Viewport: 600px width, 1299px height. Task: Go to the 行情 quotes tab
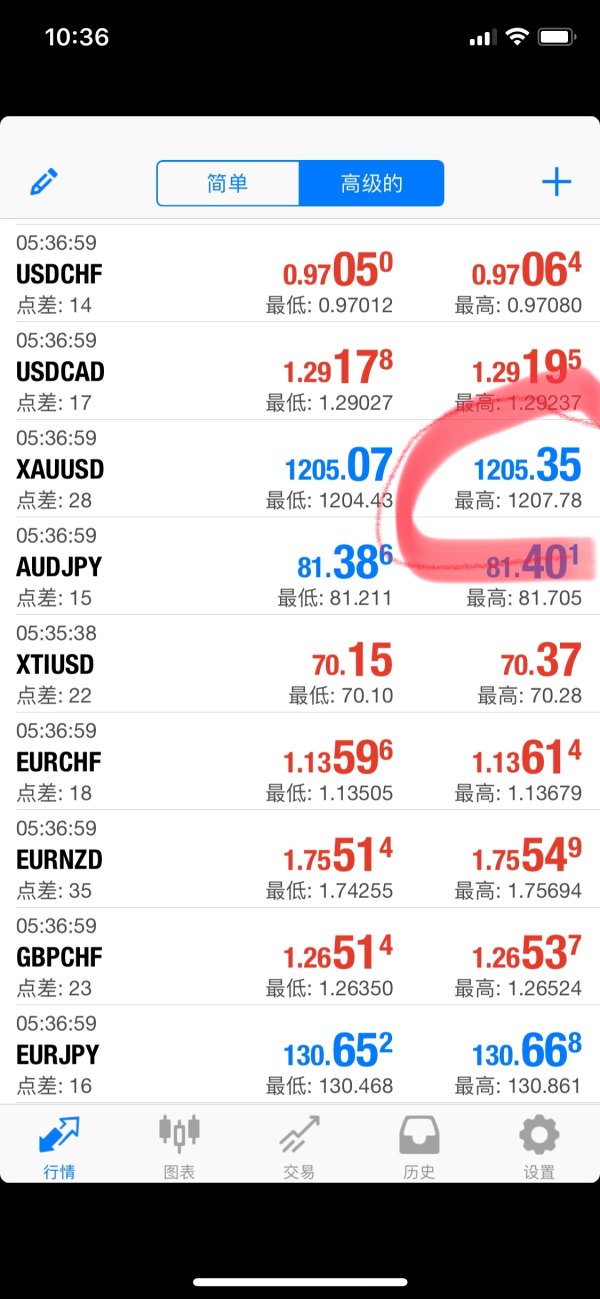tap(60, 1146)
